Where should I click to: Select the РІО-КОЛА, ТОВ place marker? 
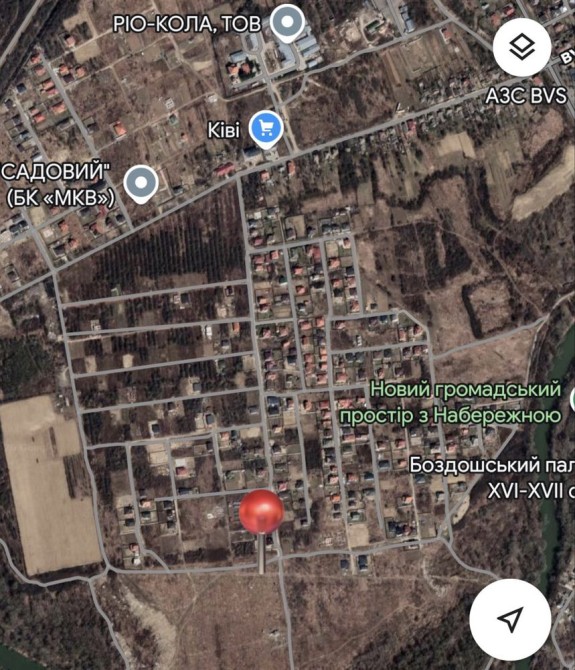288,23
